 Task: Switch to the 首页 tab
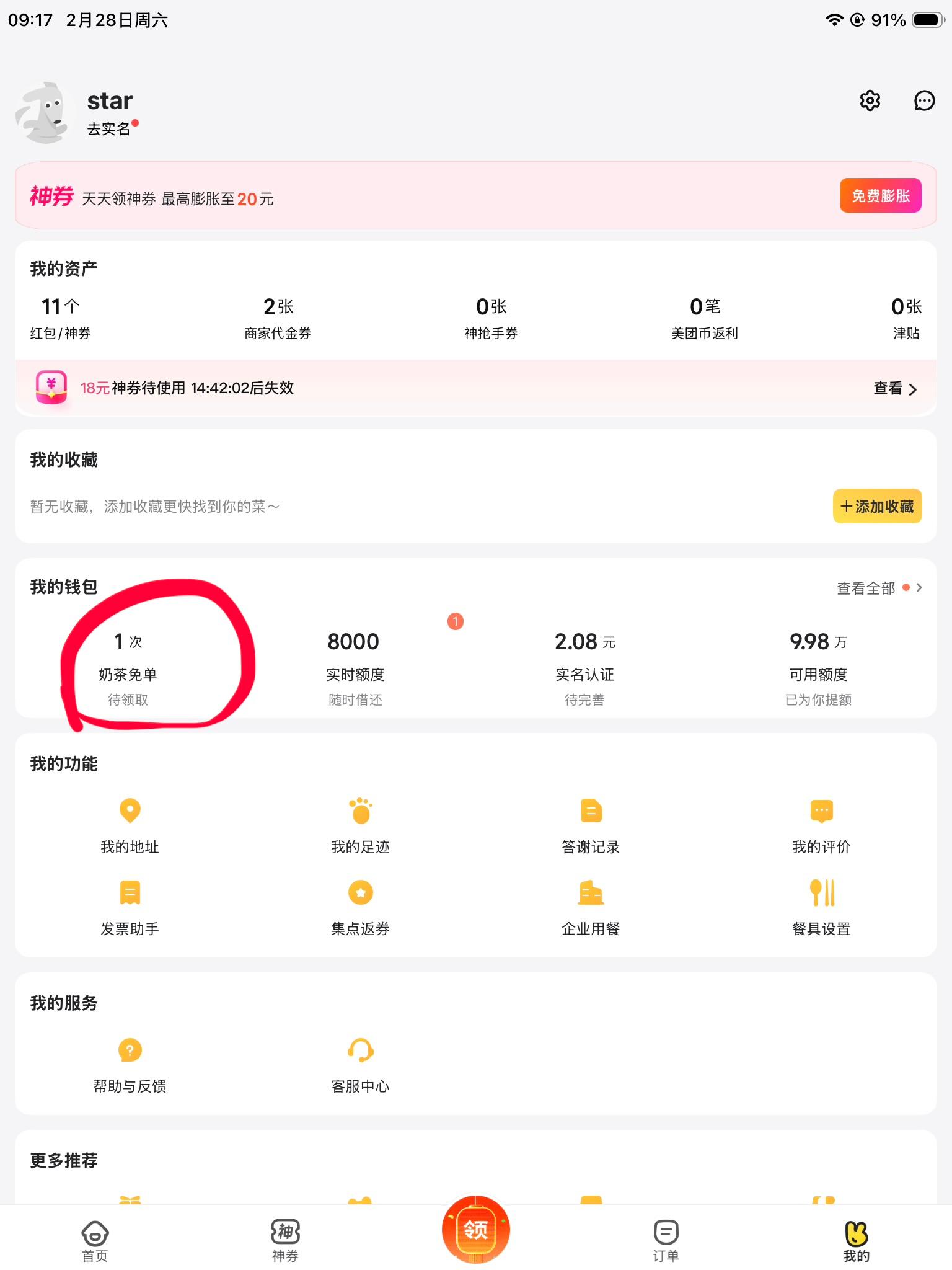(95, 1241)
